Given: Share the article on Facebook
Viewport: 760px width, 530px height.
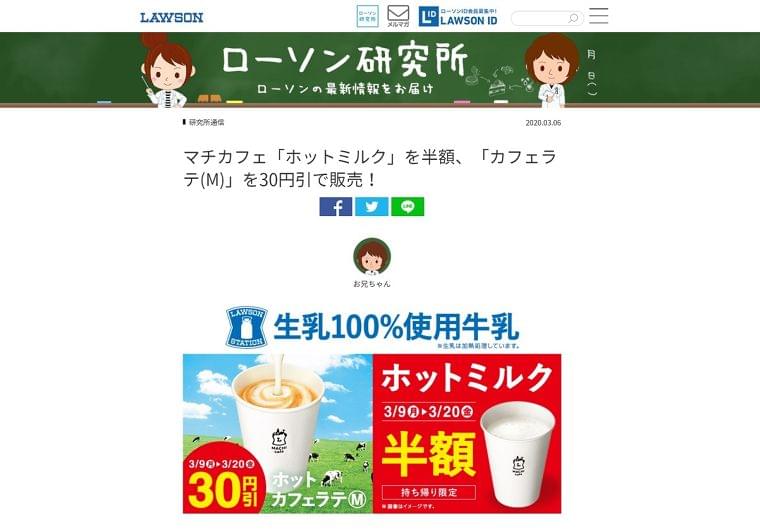Looking at the screenshot, I should pyautogui.click(x=336, y=207).
